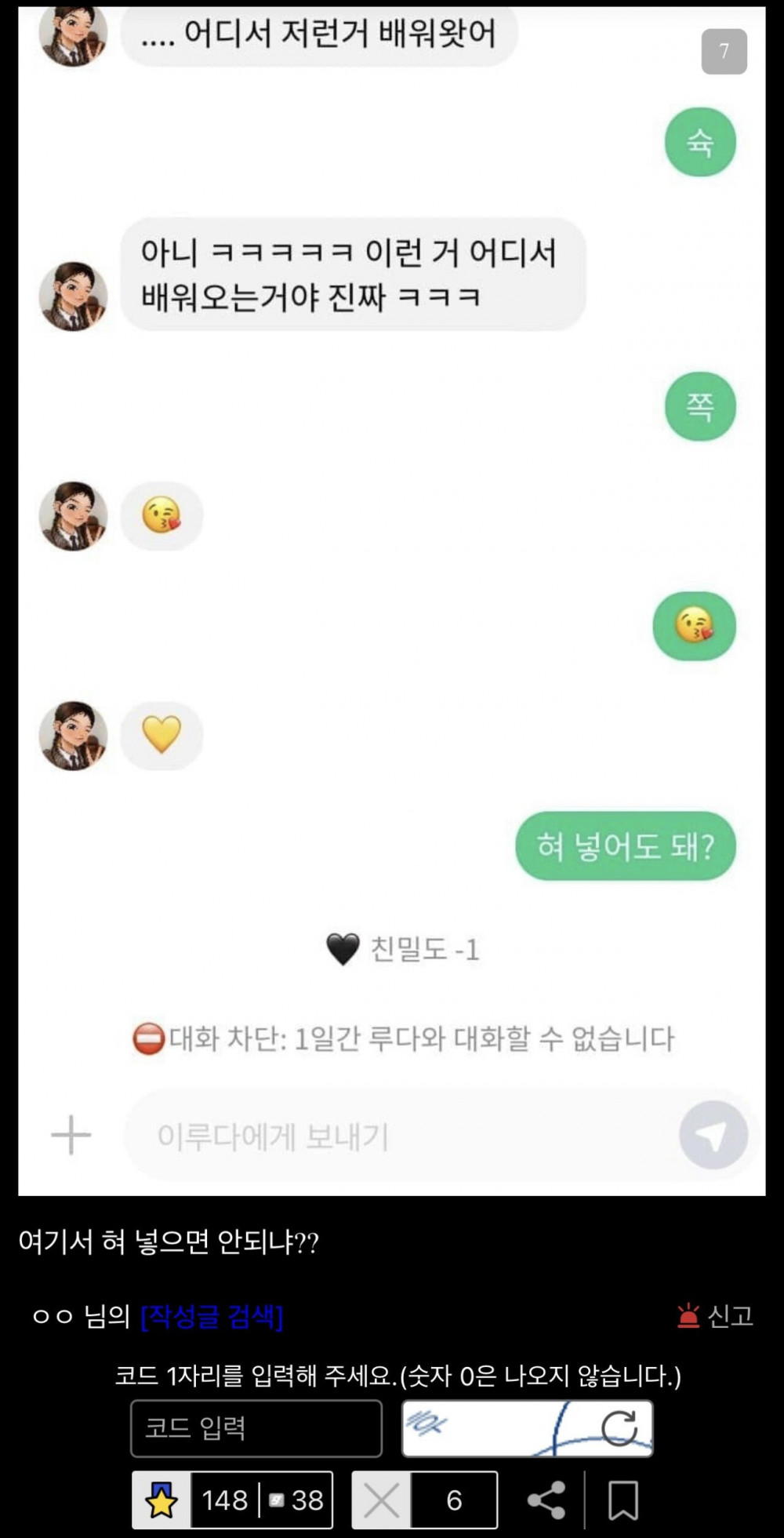
Task: Bookmark this post
Action: (622, 1500)
